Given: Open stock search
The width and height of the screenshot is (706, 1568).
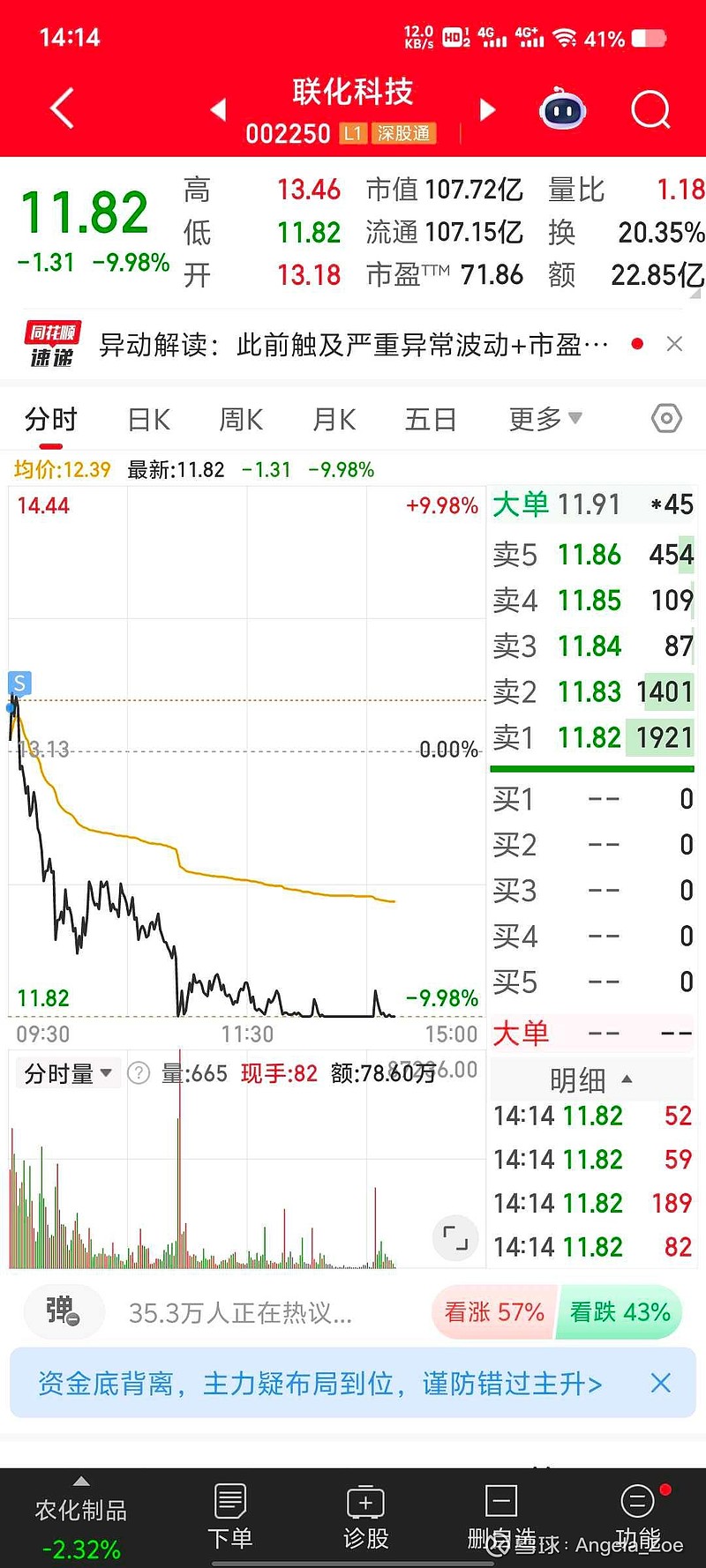Looking at the screenshot, I should point(650,110).
